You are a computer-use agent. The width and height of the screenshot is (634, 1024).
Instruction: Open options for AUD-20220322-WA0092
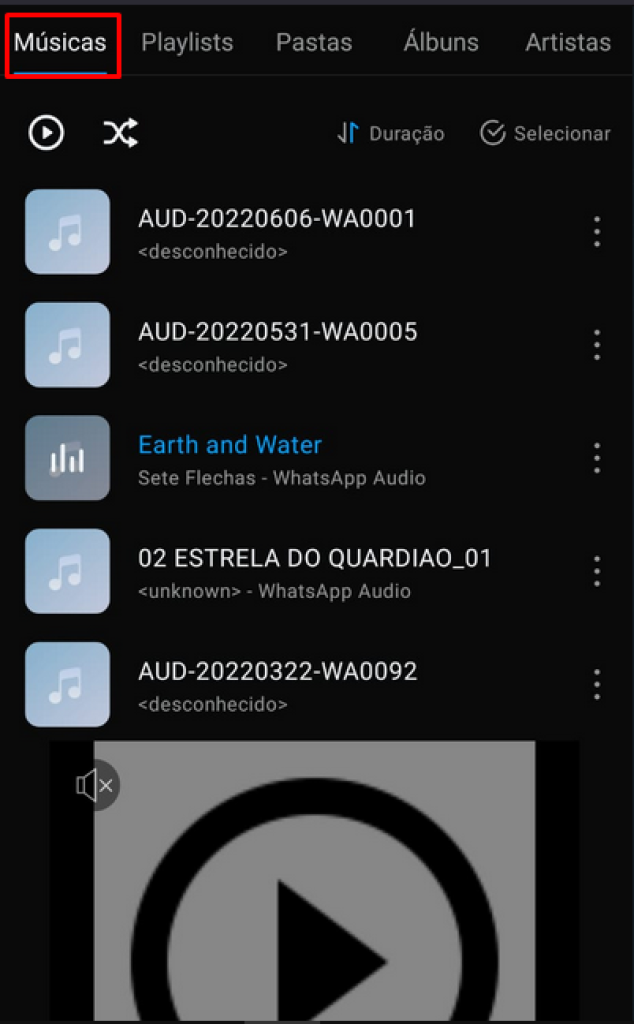[x=597, y=684]
